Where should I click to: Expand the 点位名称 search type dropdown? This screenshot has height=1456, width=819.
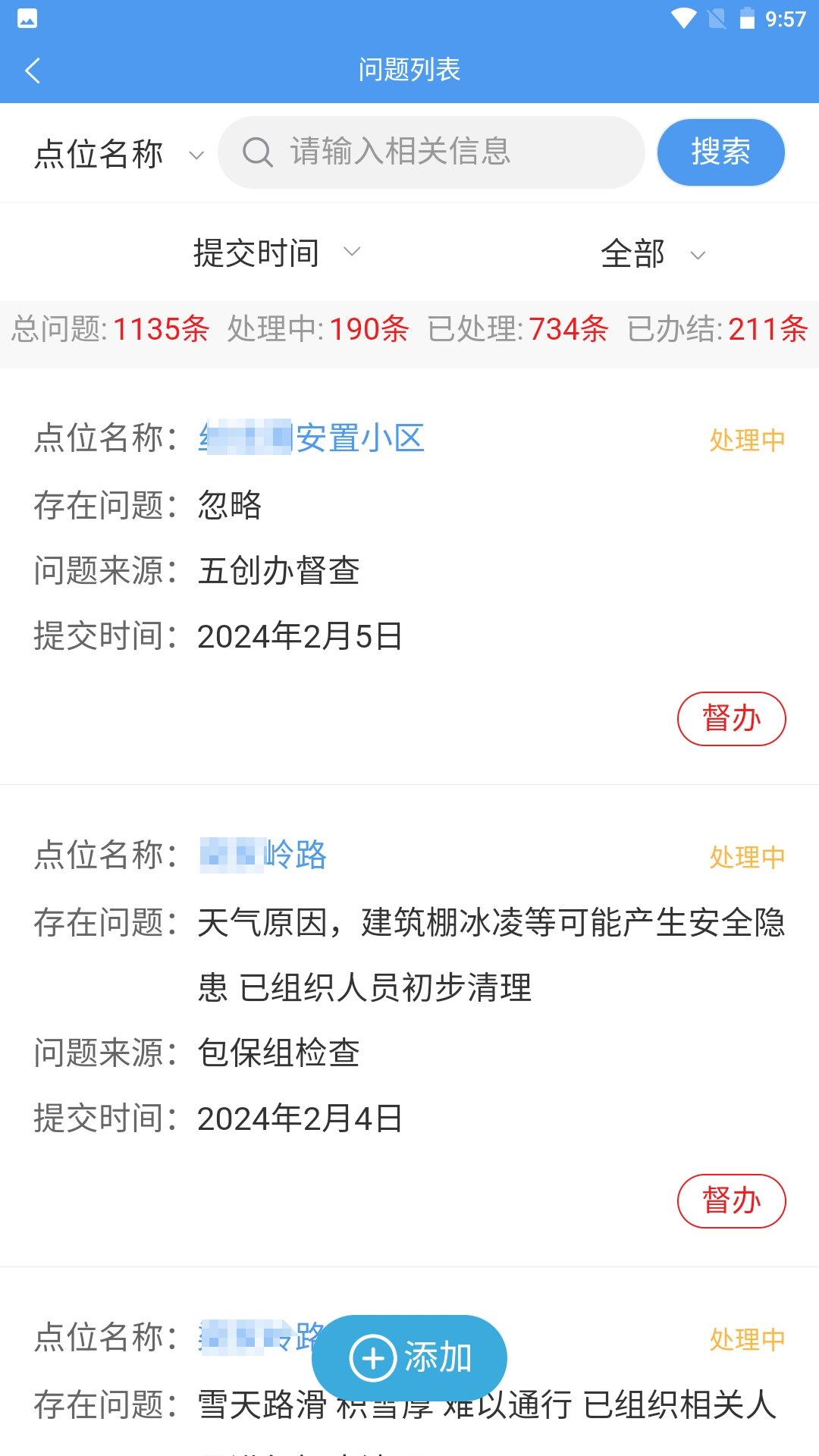119,154
